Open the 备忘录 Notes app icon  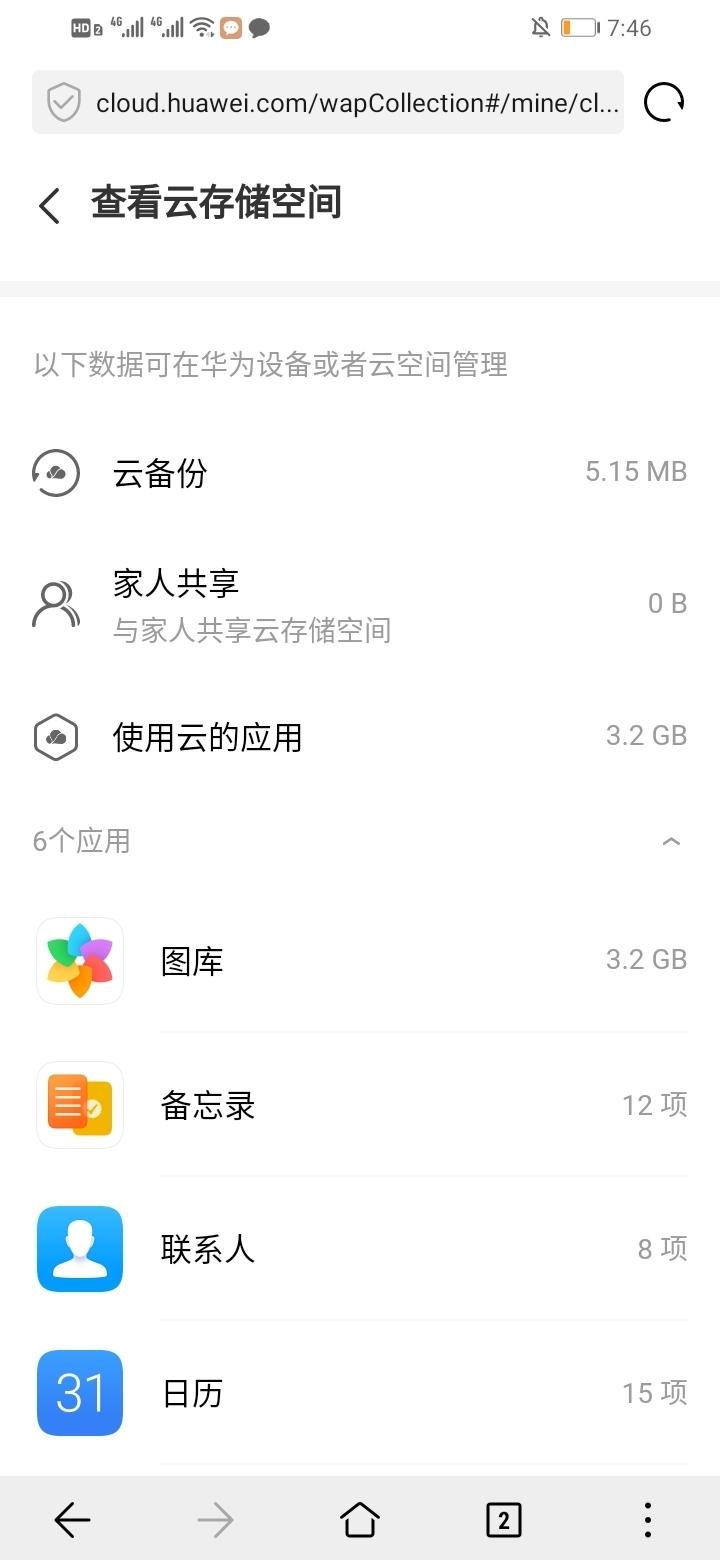[x=79, y=1104]
